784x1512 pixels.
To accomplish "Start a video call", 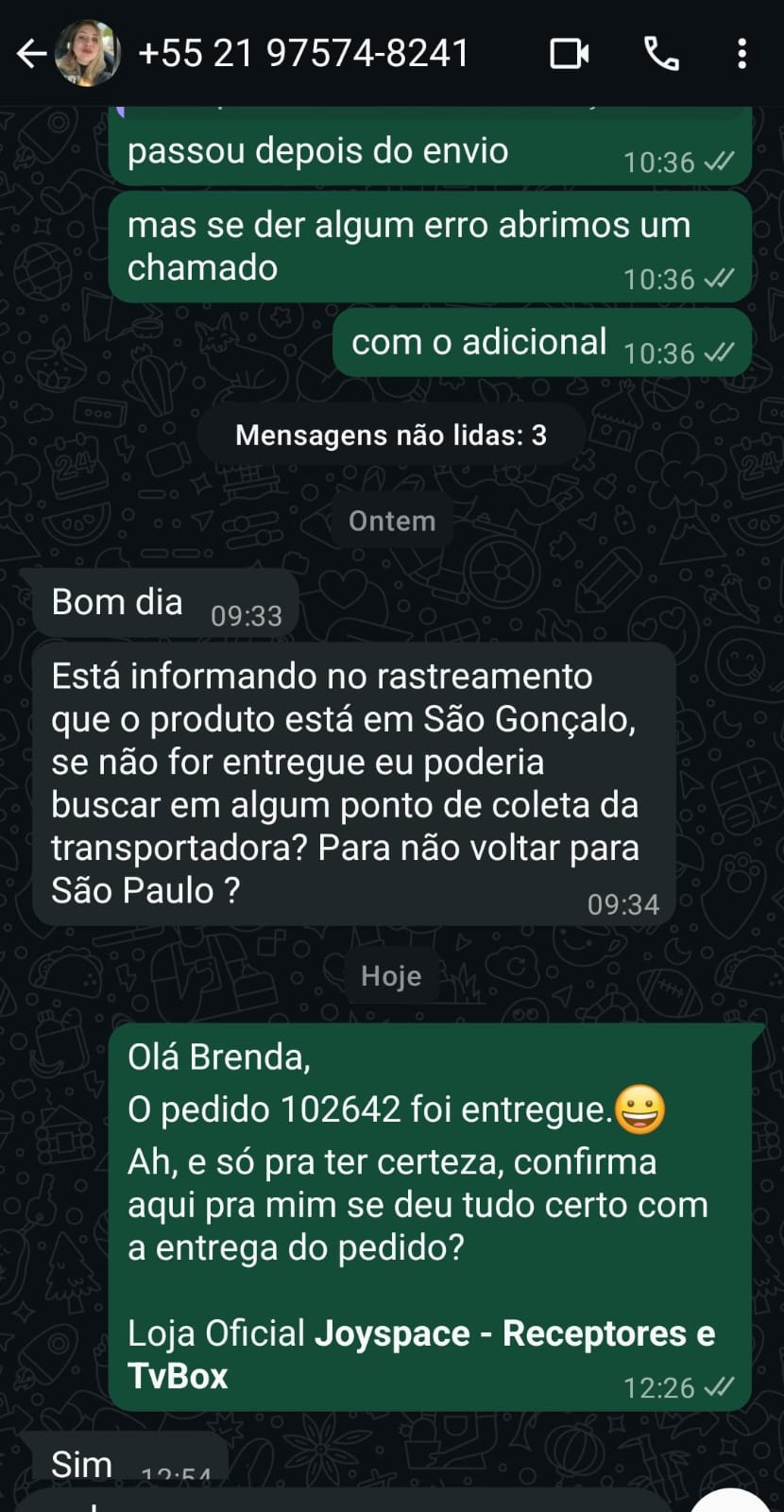I will 570,54.
